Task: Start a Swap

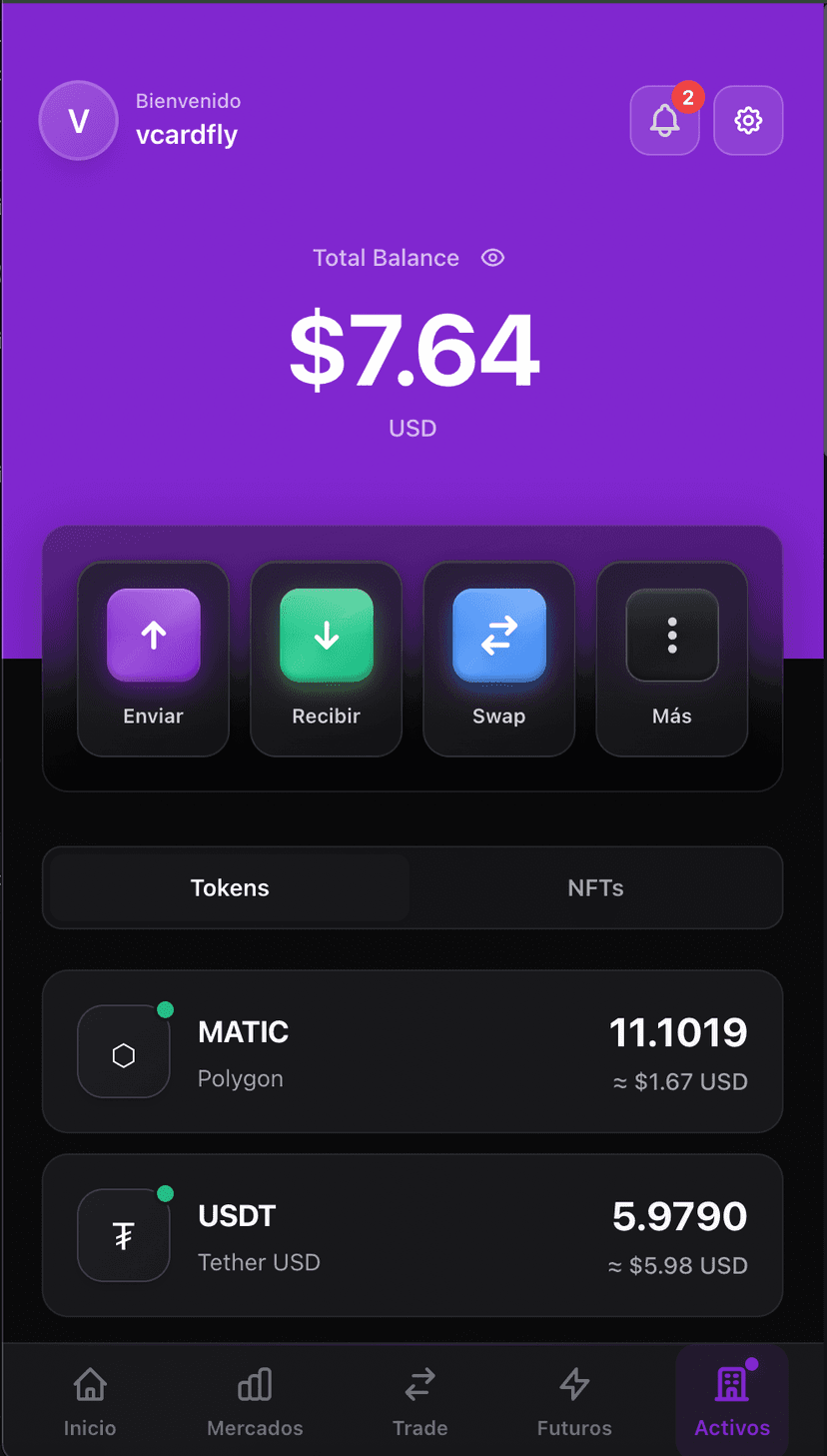Action: 499,658
